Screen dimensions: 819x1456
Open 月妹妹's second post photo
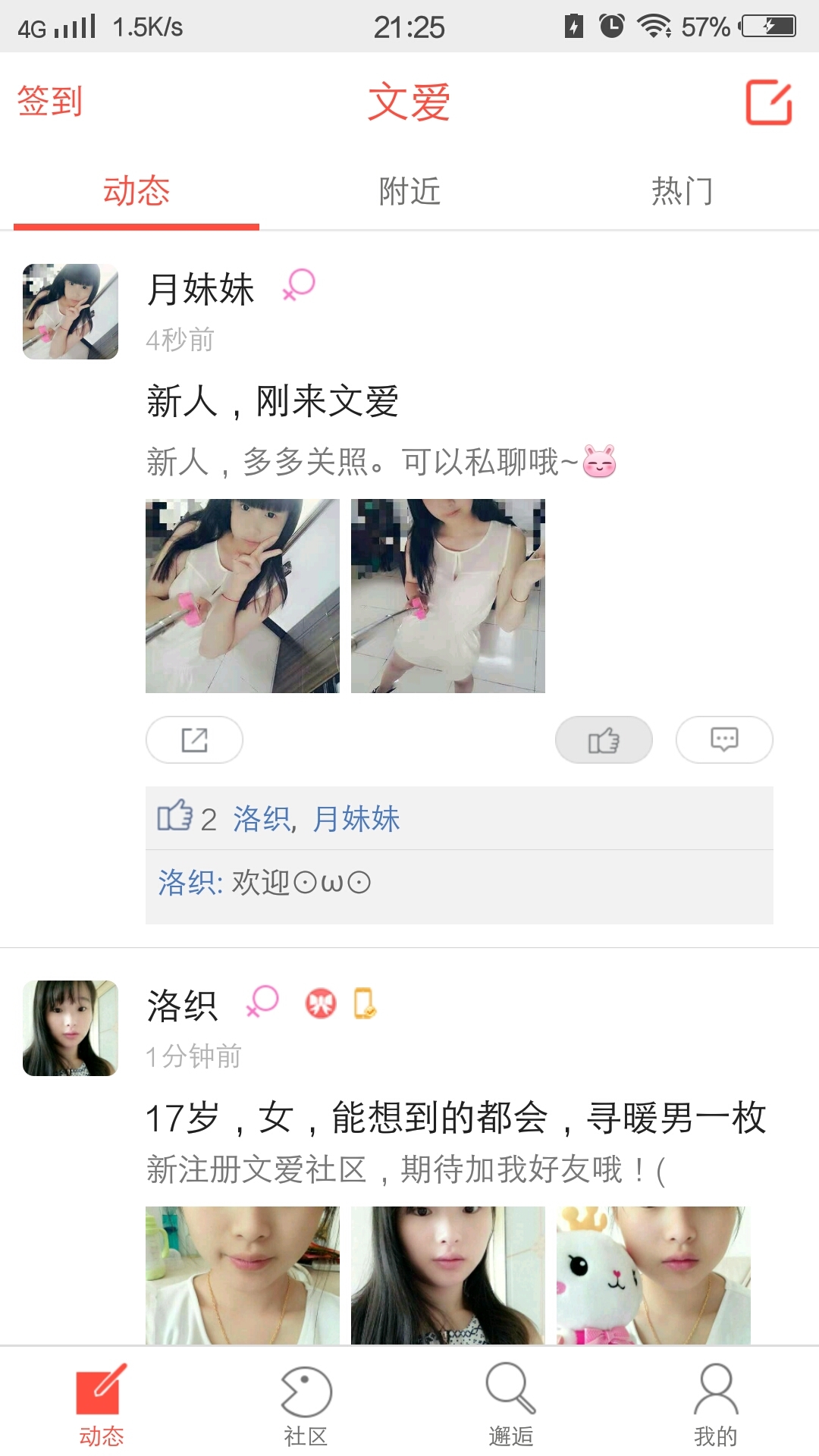pyautogui.click(x=448, y=596)
